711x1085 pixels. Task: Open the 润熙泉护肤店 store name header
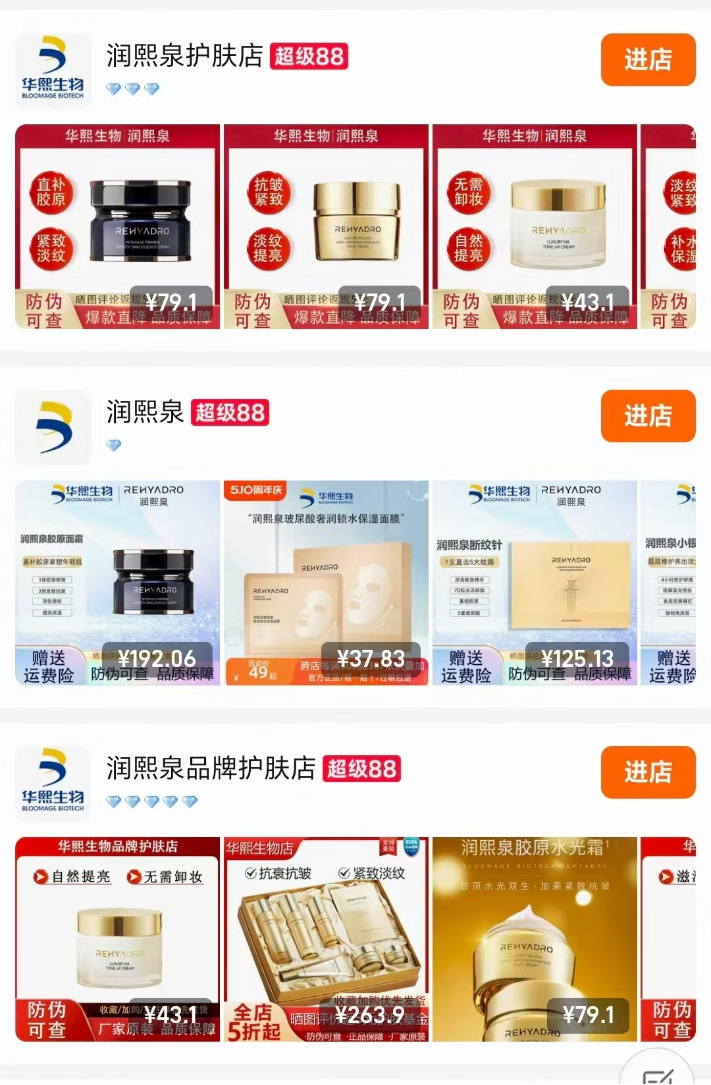click(x=184, y=56)
